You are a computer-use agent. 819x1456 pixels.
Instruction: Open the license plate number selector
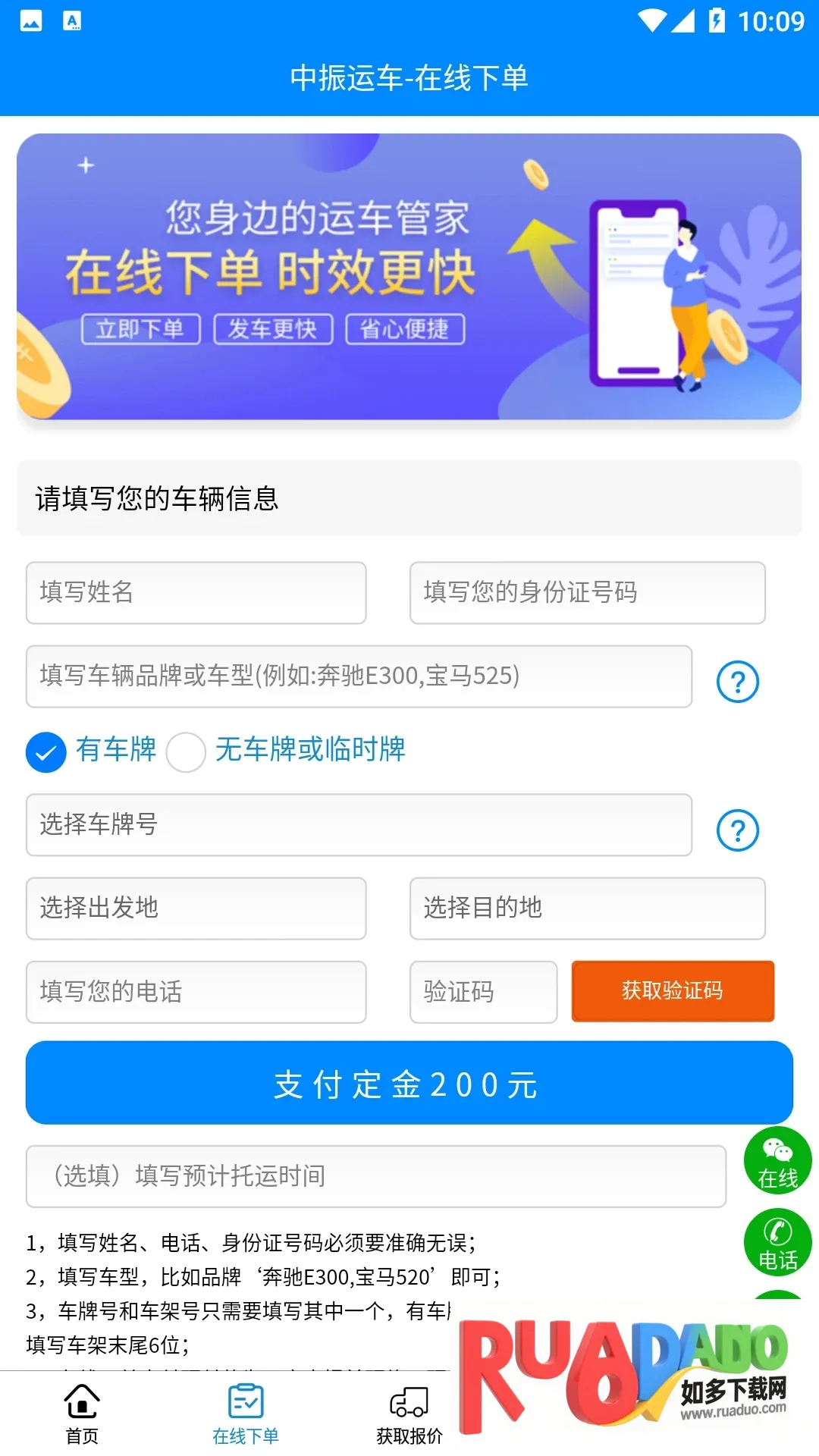[x=359, y=824]
